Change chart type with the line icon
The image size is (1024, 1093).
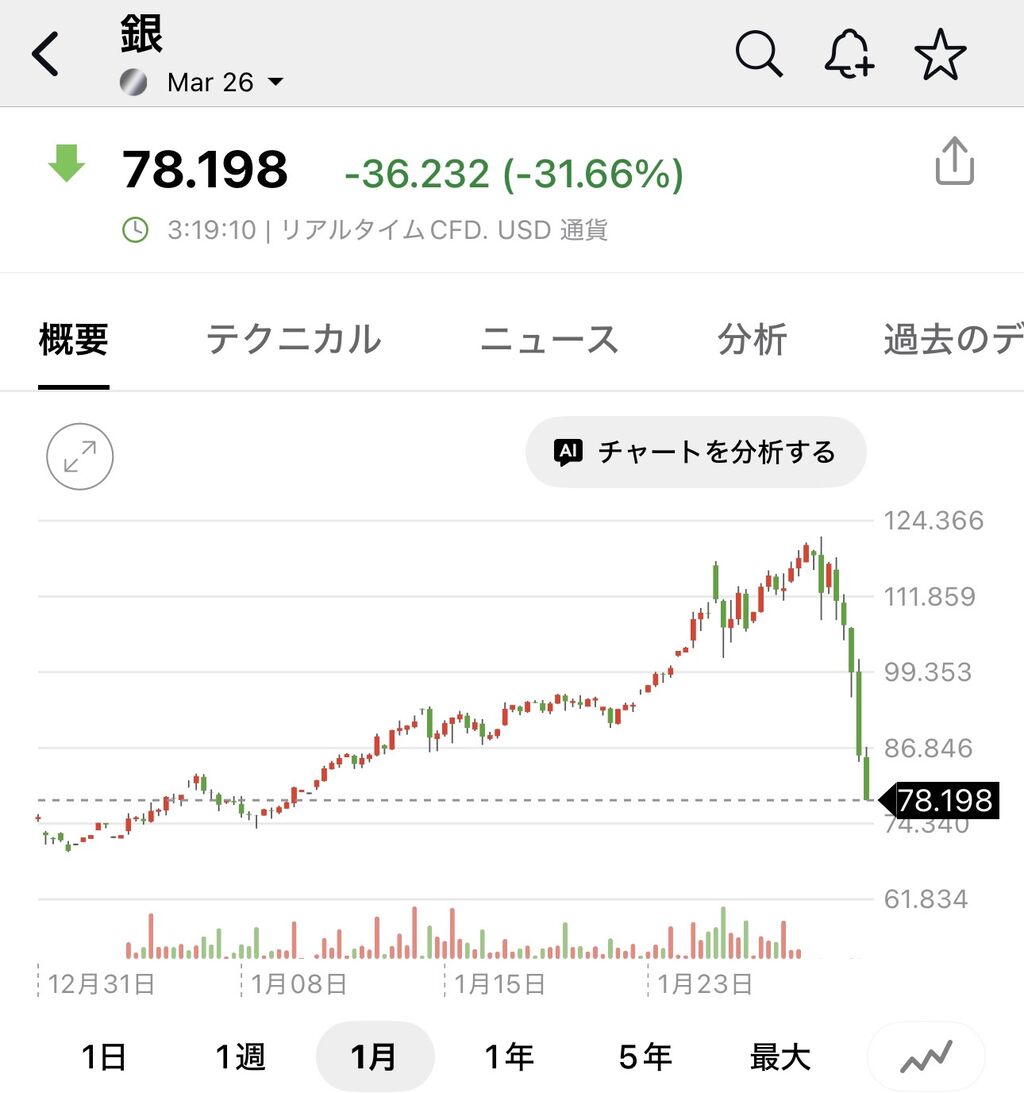click(926, 1056)
